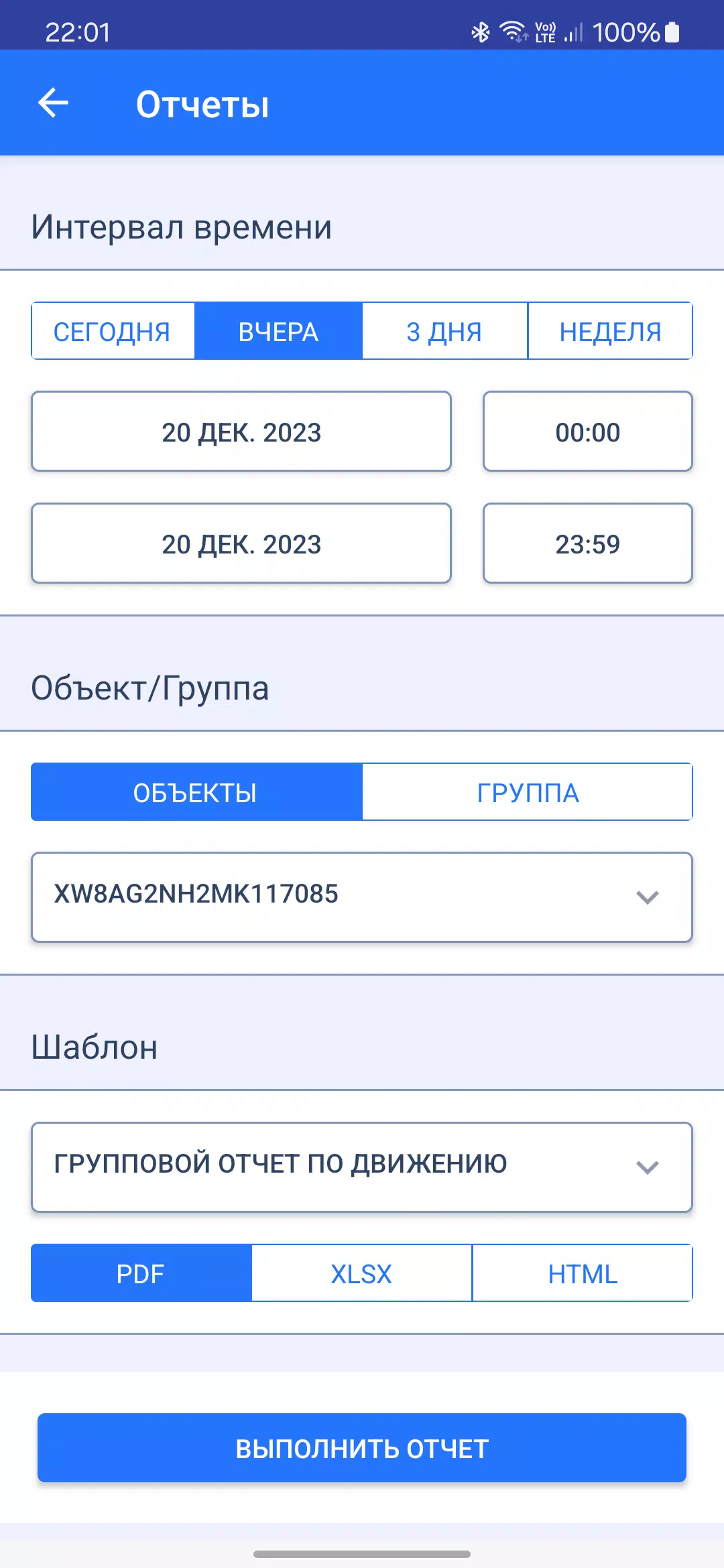Expand the XW8AG2NH2MK117085 object dropdown
724x1568 pixels.
click(362, 897)
